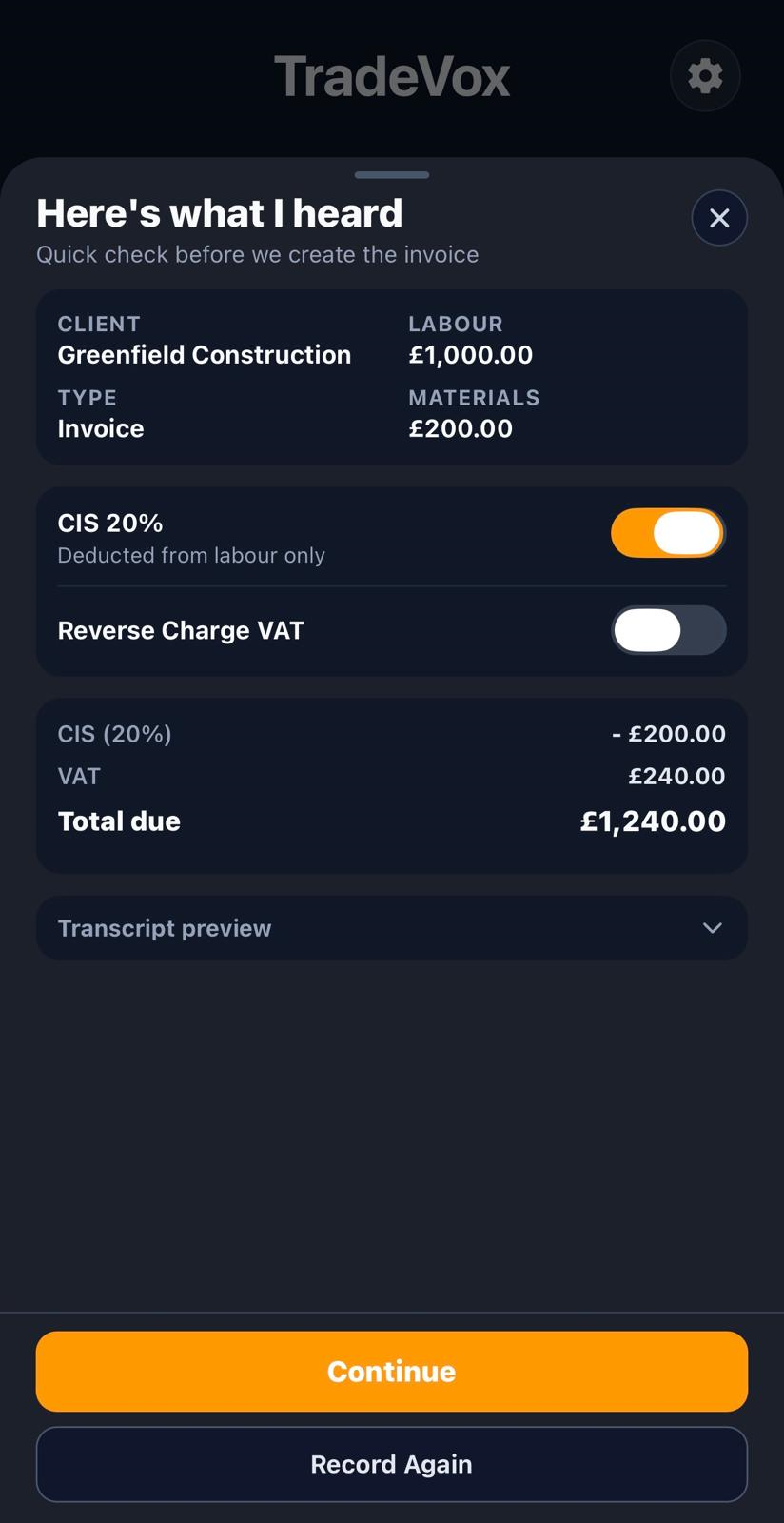Open the settings gear icon
The height and width of the screenshot is (1523, 784).
click(x=704, y=76)
